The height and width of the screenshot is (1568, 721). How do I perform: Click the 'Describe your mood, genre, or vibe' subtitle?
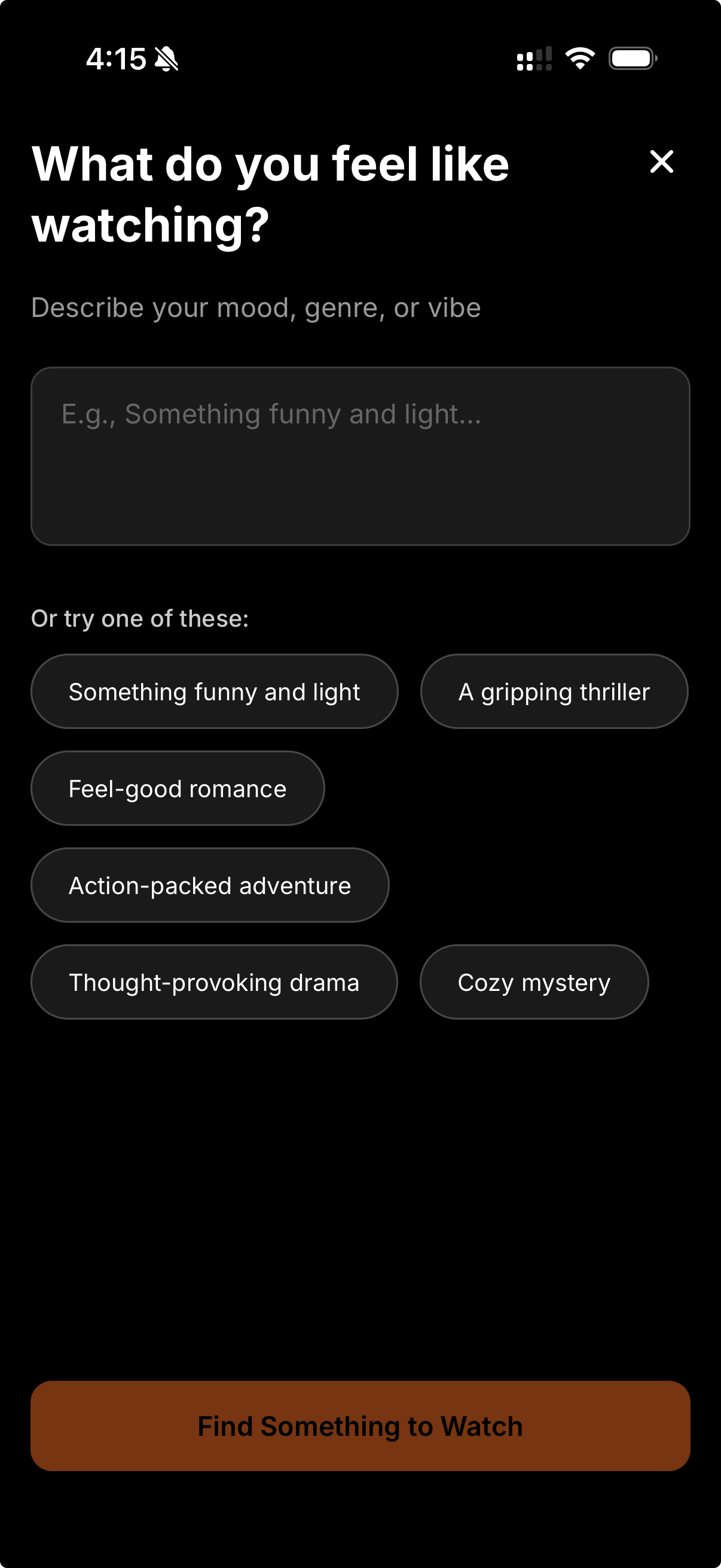[x=255, y=307]
